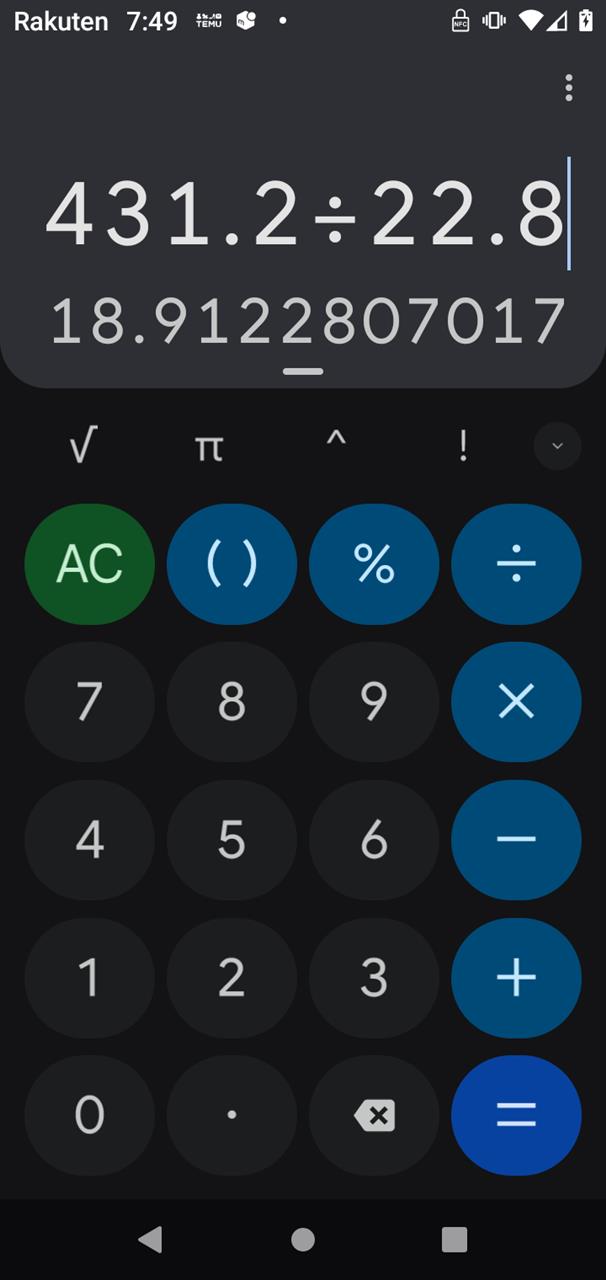Tap the 0 key
The width and height of the screenshot is (606, 1280).
coord(90,1115)
